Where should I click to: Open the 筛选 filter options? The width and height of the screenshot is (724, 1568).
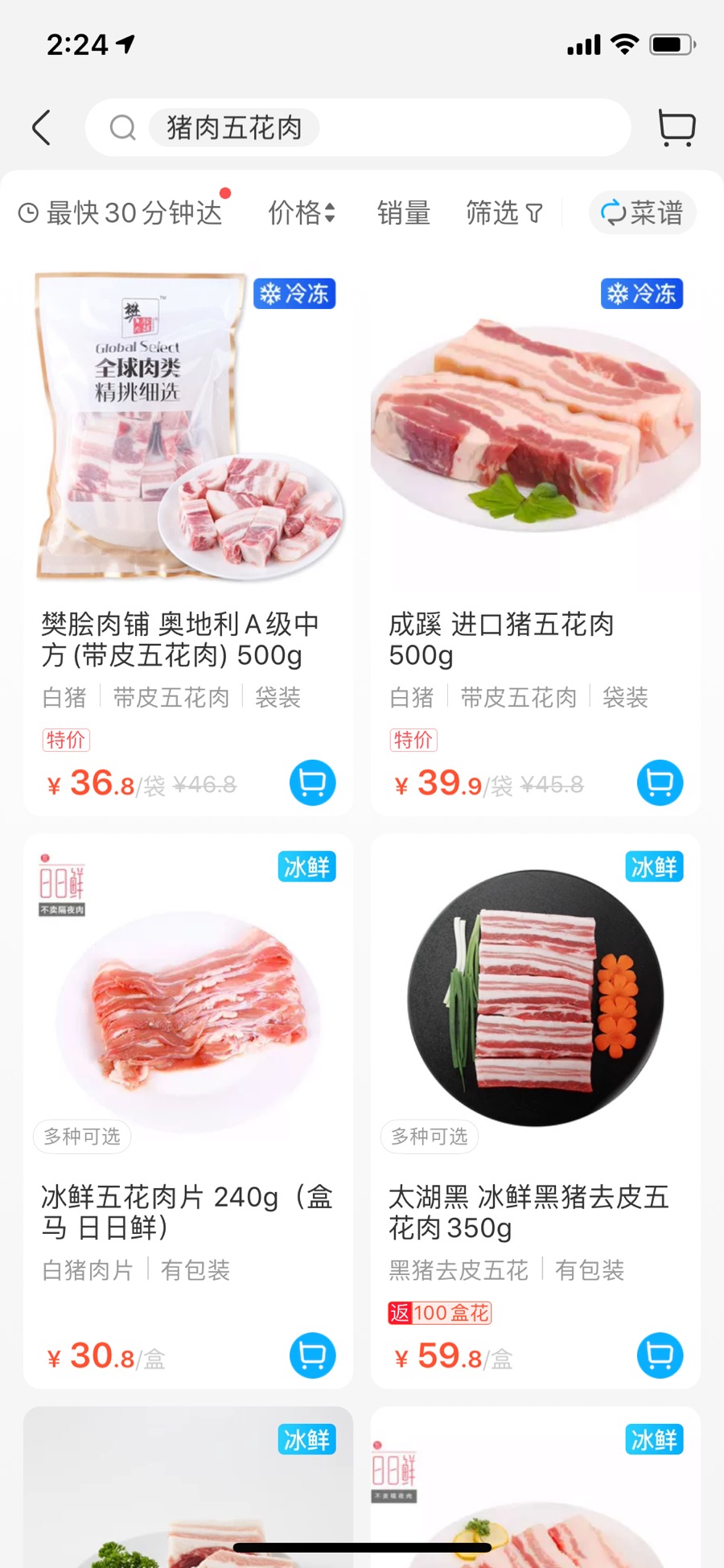click(504, 213)
